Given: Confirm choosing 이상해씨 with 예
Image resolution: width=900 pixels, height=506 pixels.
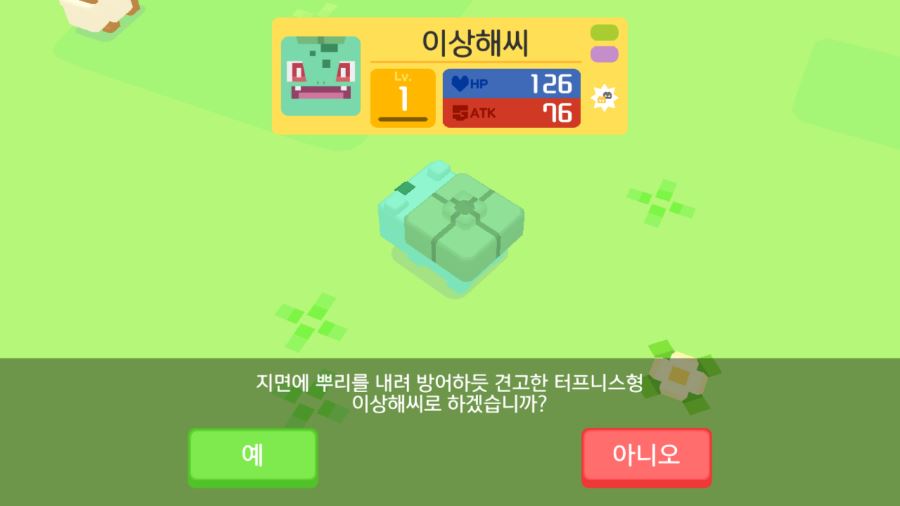Looking at the screenshot, I should [x=253, y=455].
